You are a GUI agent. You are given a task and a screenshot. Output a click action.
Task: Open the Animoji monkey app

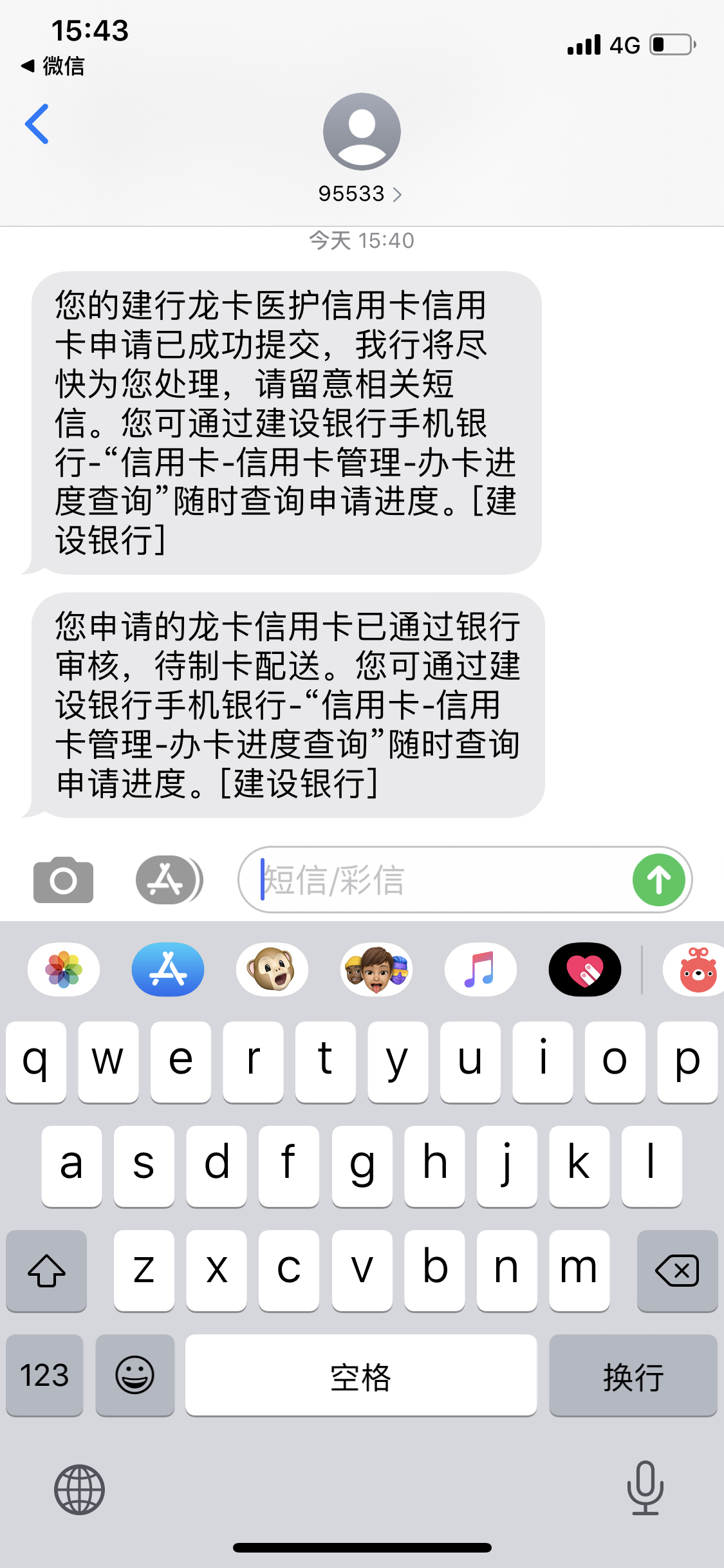point(272,969)
